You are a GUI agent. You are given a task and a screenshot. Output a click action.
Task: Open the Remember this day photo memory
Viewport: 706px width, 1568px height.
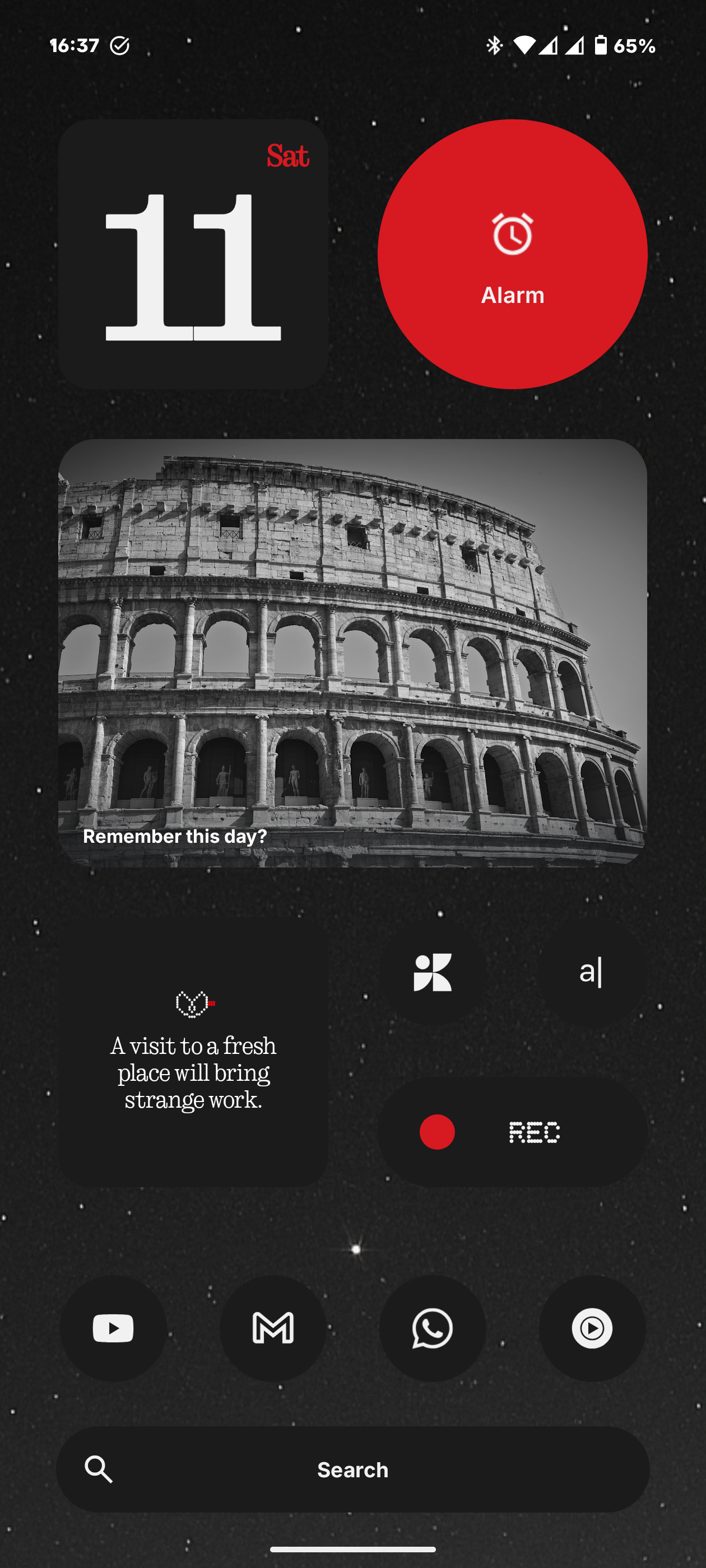click(352, 652)
